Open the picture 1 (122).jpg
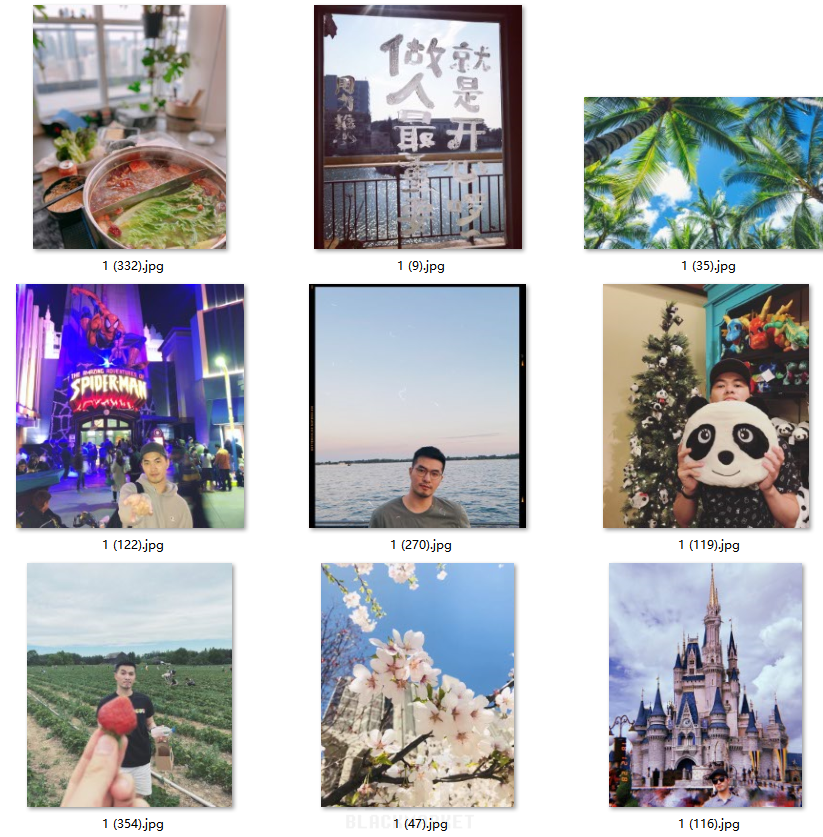Screen dimensions: 823x837 130,405
